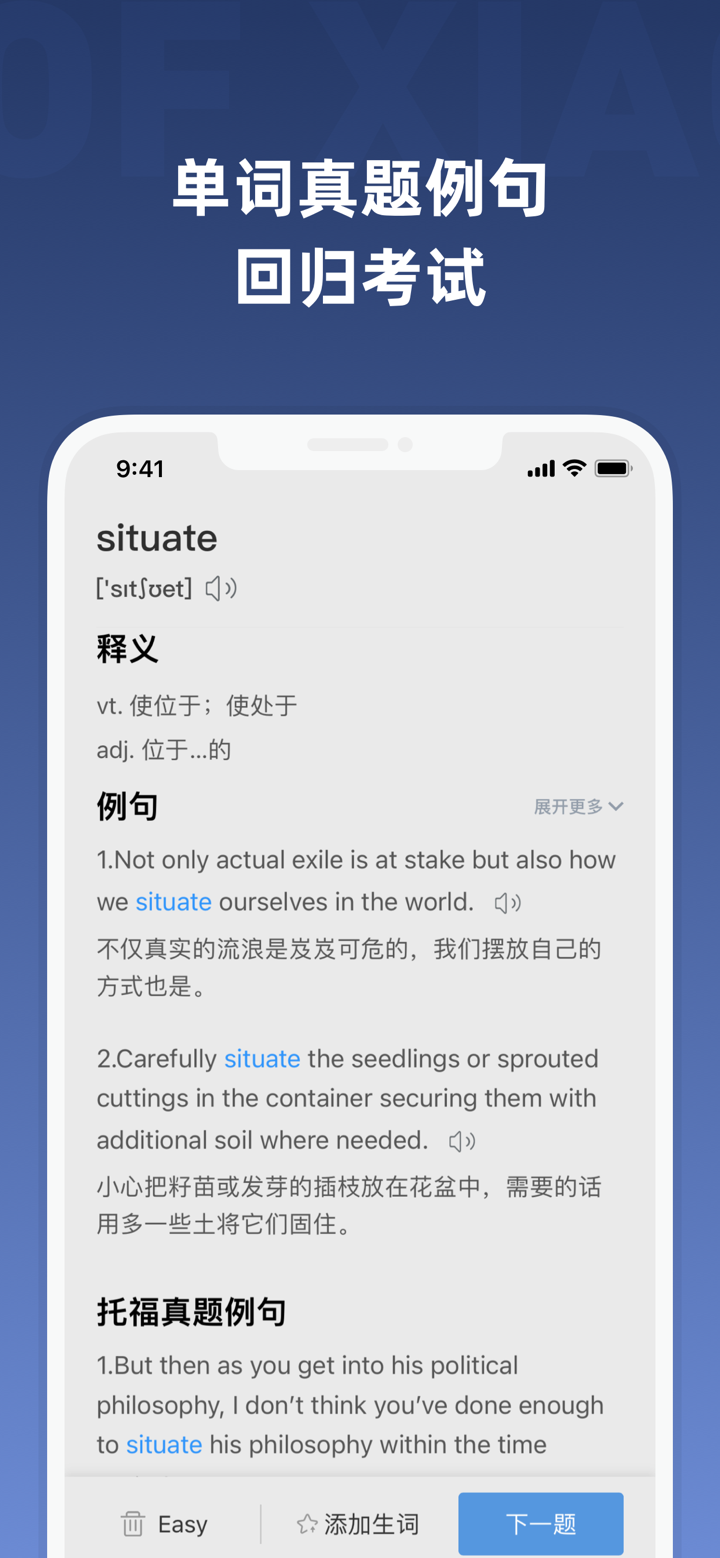The height and width of the screenshot is (1558, 720).
Task: Click the cellular signal bars icon
Action: click(540, 468)
